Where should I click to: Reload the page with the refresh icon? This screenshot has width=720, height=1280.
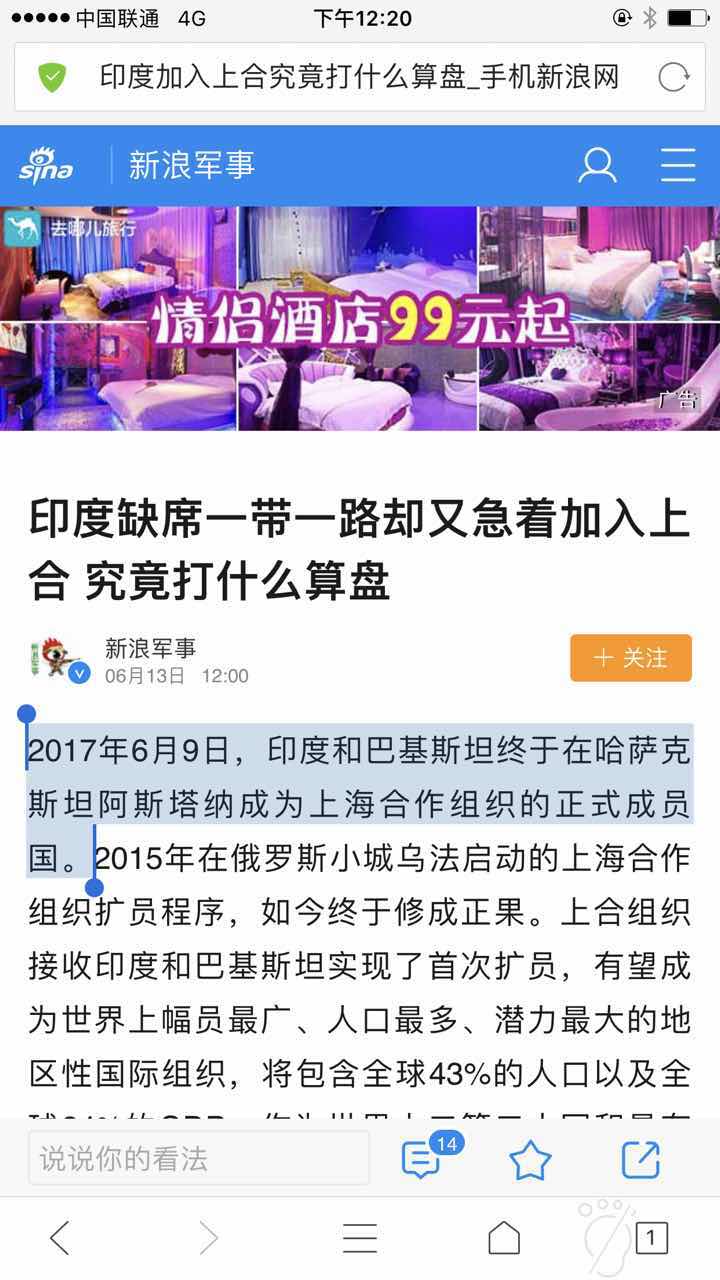(673, 77)
